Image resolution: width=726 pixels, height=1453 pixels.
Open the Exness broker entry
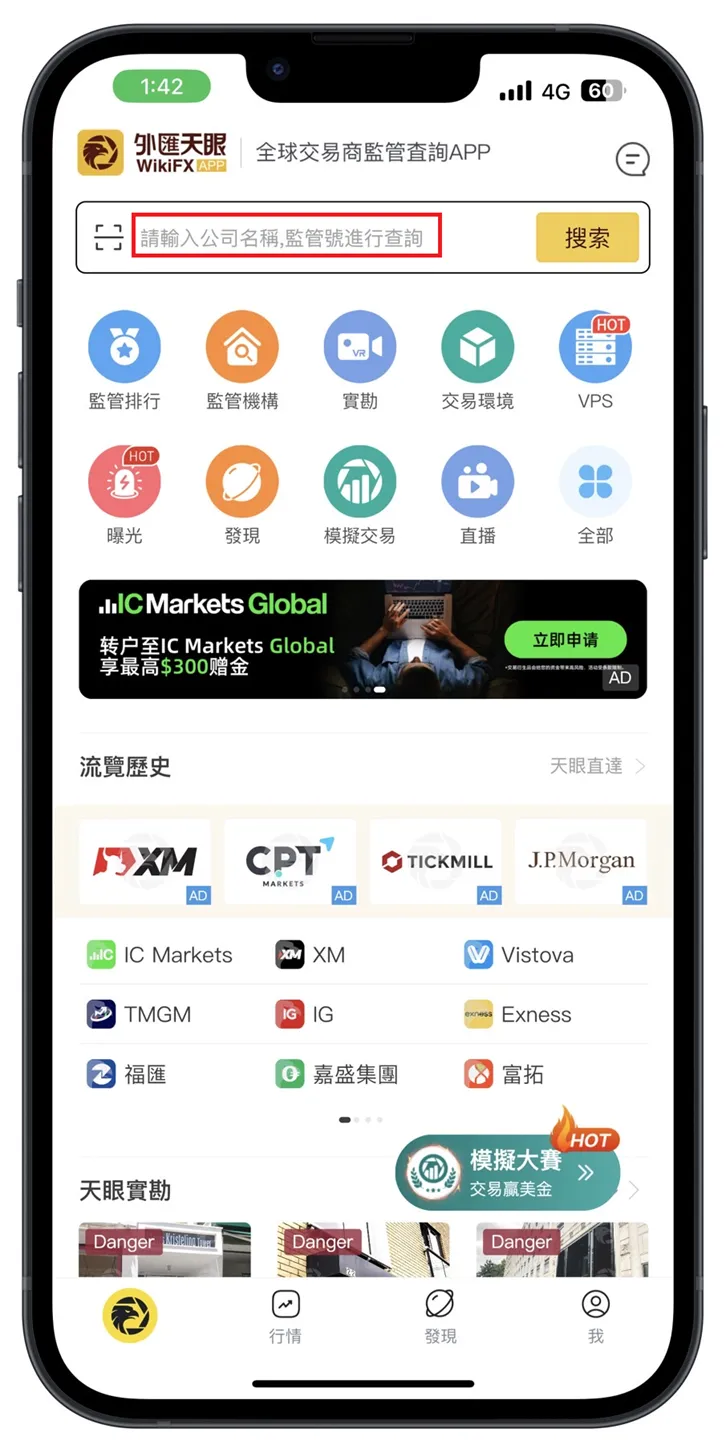(518, 1014)
